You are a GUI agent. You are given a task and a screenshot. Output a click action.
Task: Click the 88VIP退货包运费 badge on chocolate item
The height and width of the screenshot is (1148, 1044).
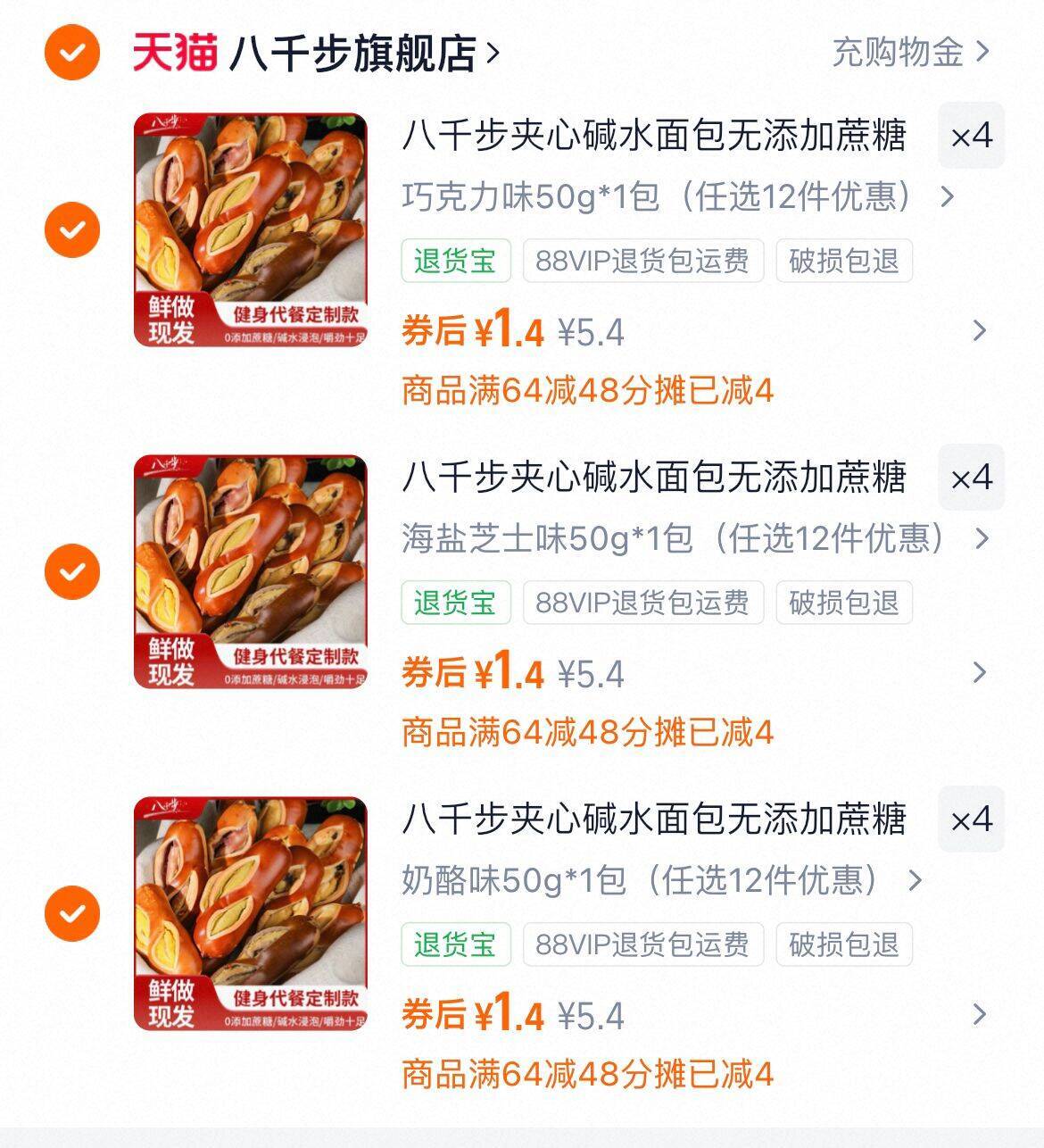[643, 258]
